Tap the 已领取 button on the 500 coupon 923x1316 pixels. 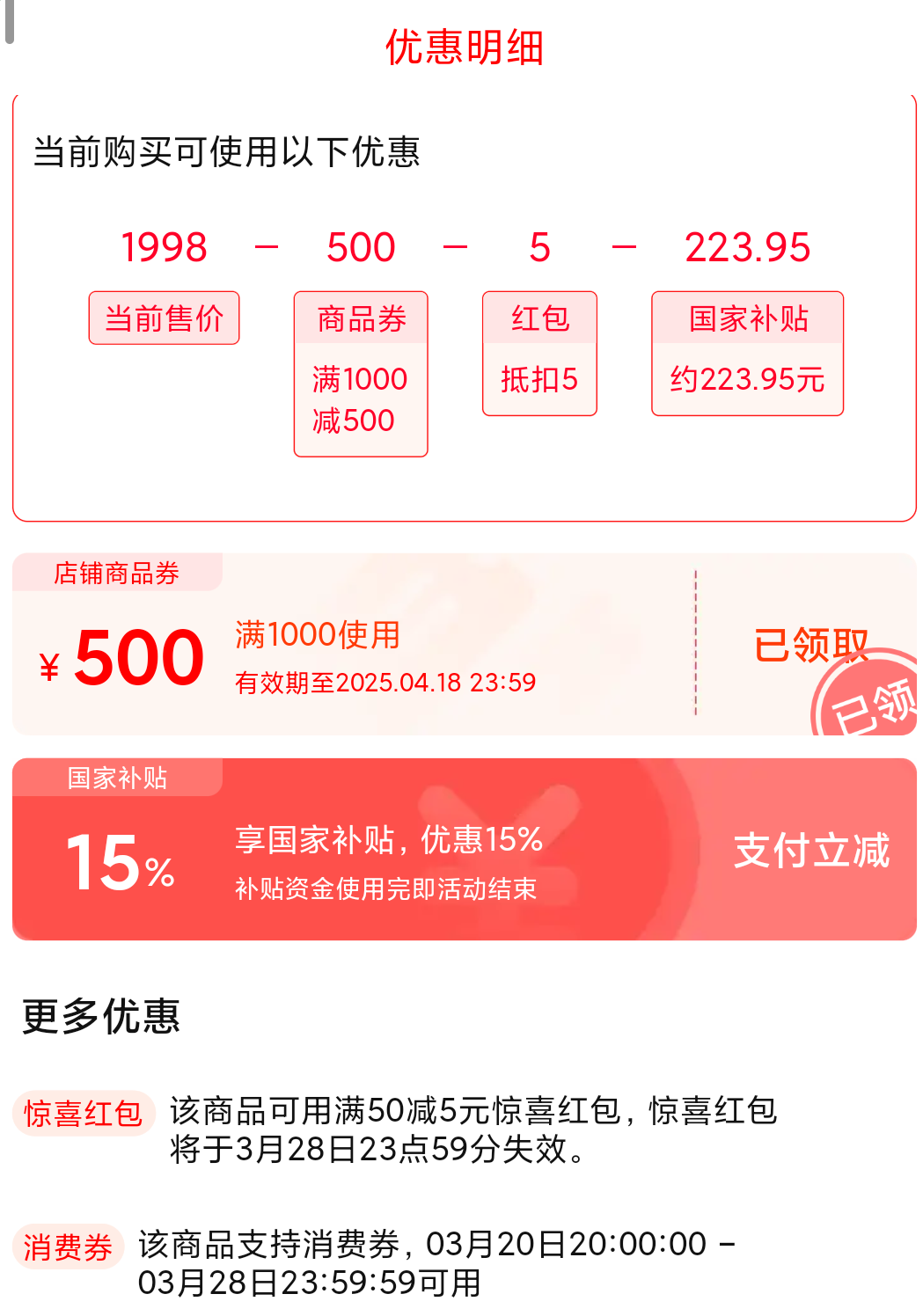coord(810,645)
